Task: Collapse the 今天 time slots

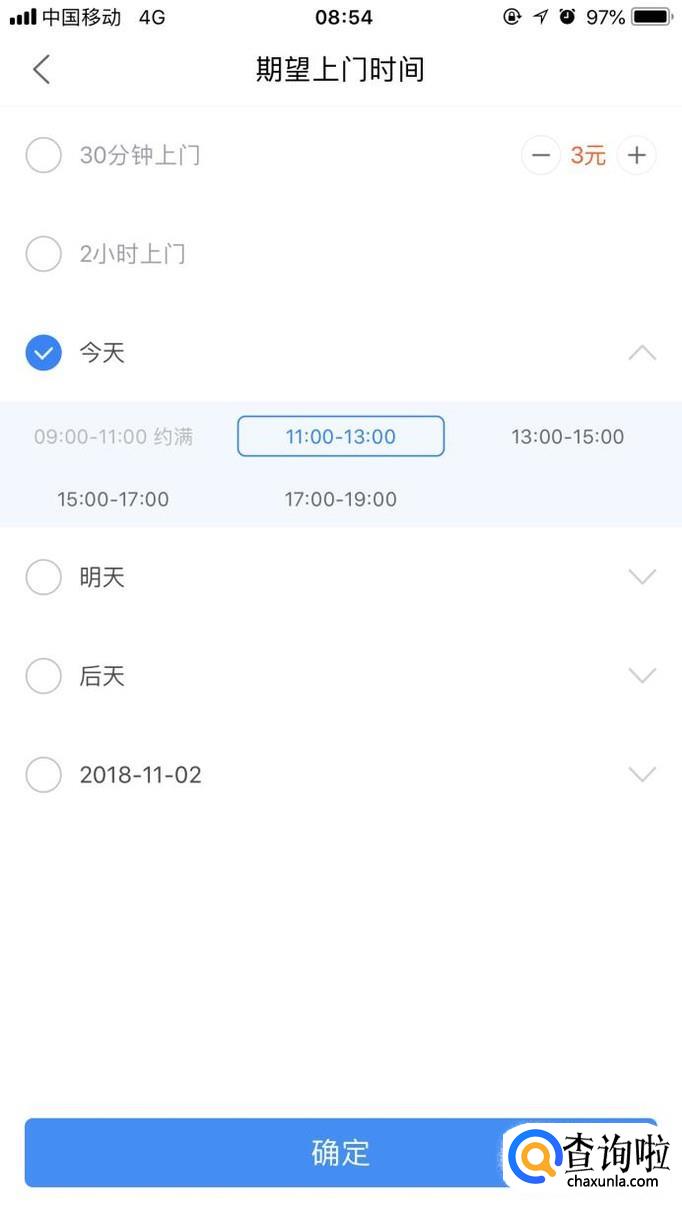Action: click(x=642, y=352)
